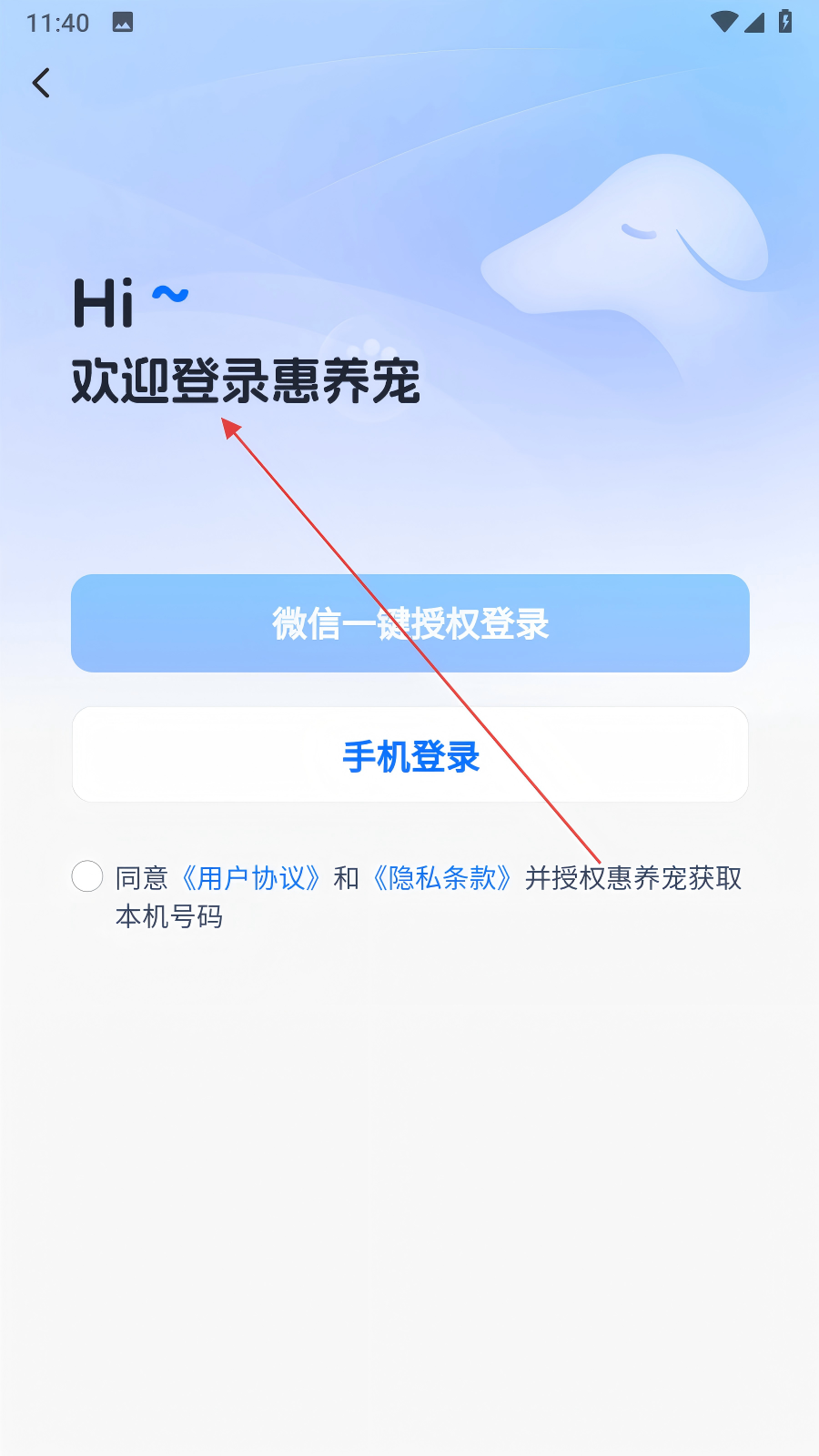
Task: Tap 微信一键授权登录 to log in with WeChat
Action: pos(410,623)
